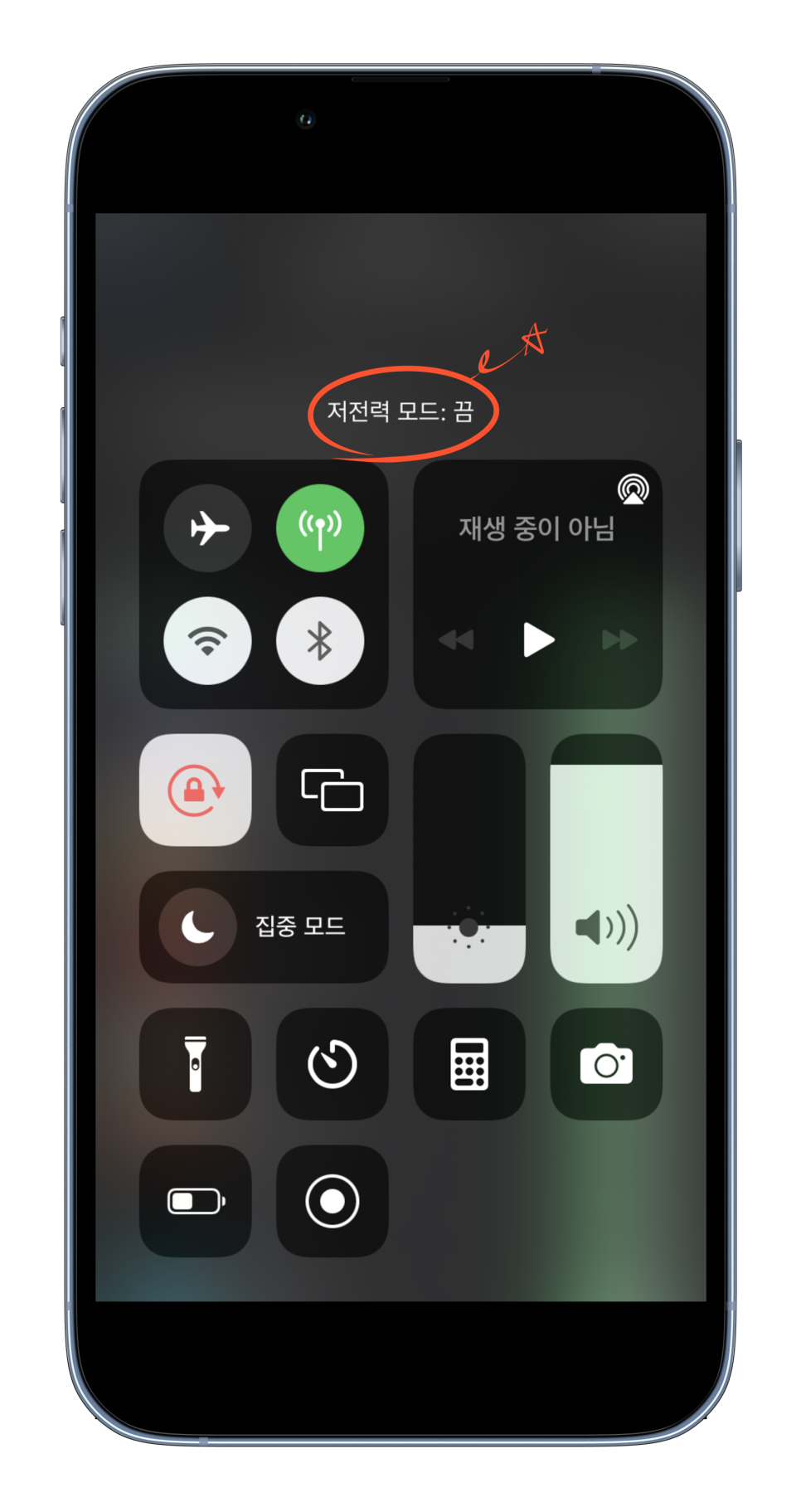Toggle Bluetooth off
This screenshot has width=801, height=1512.
point(320,640)
